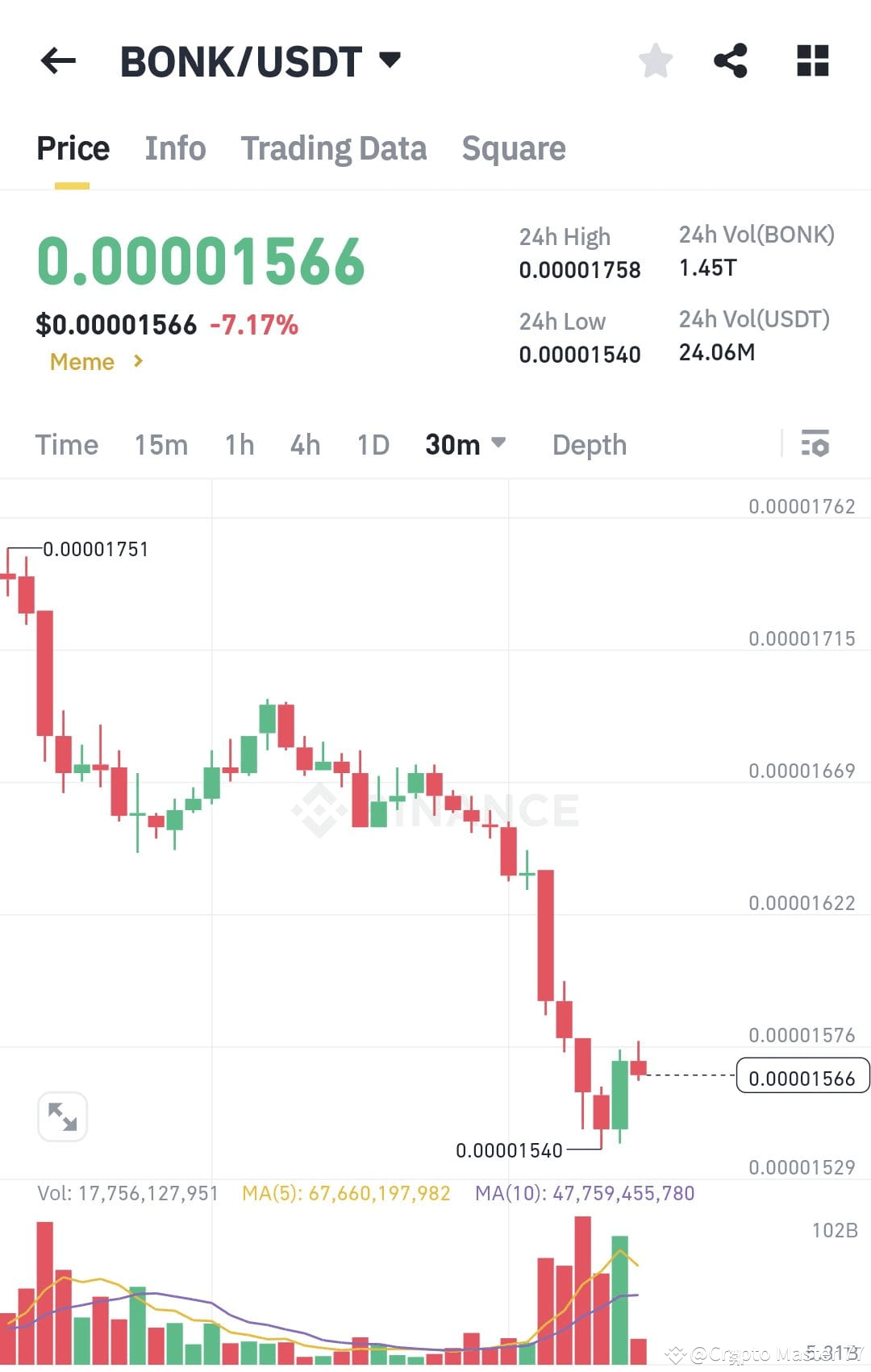
Task: Open the Square tab
Action: pos(513,148)
